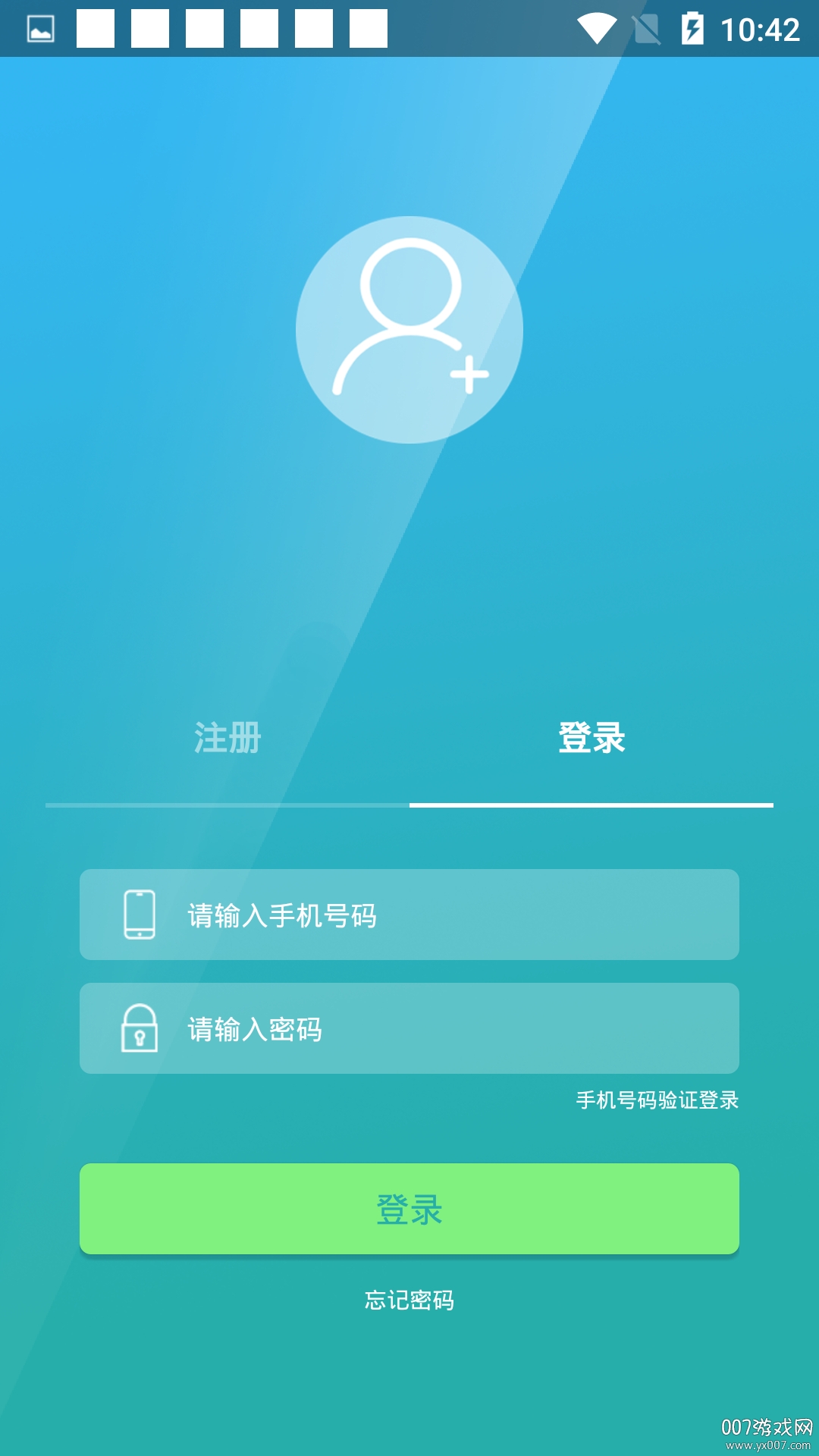This screenshot has height=1456, width=819.
Task: Click the 请输入密码 password input field
Action: tap(409, 1029)
